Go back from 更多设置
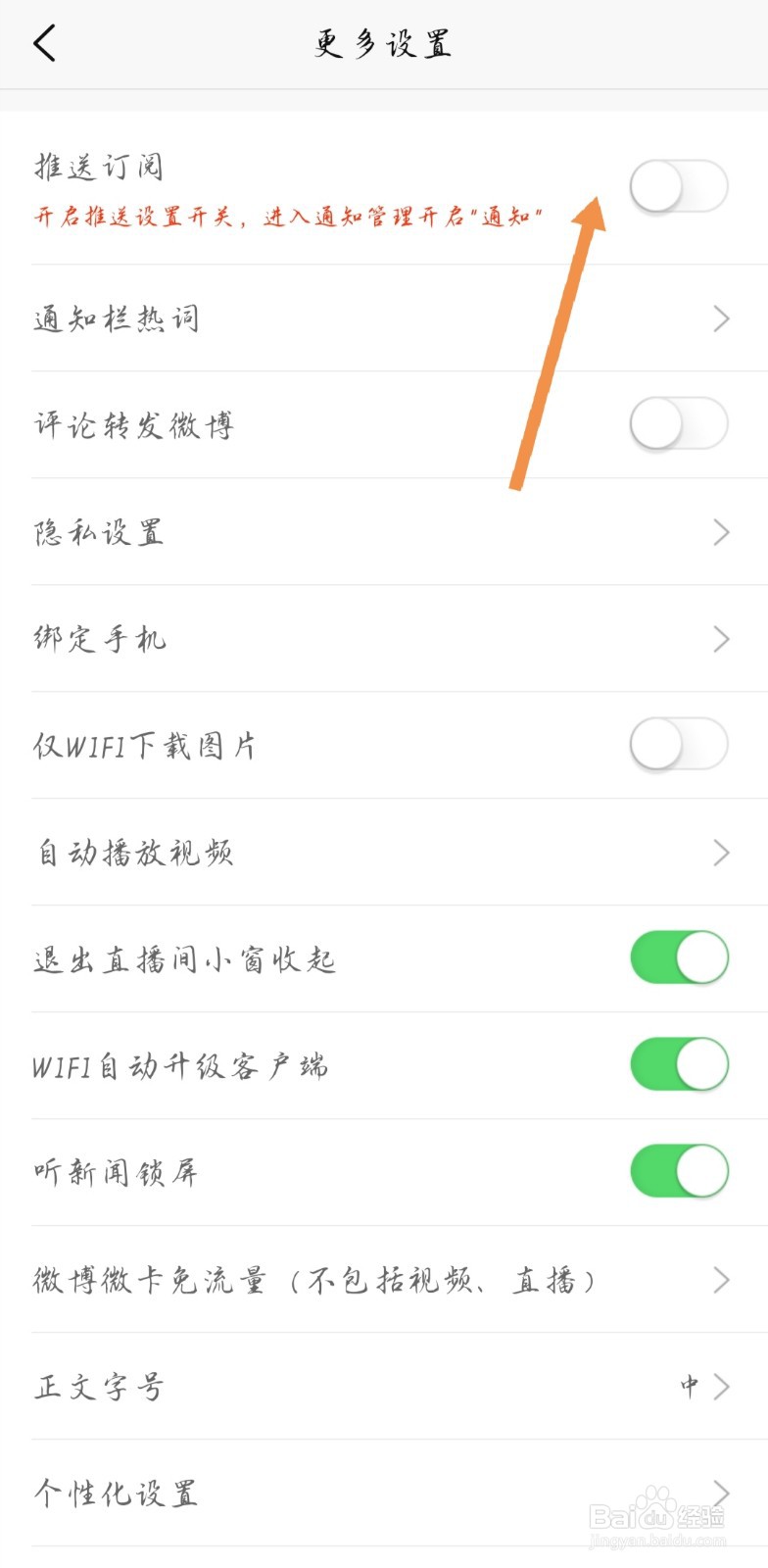 [x=45, y=44]
